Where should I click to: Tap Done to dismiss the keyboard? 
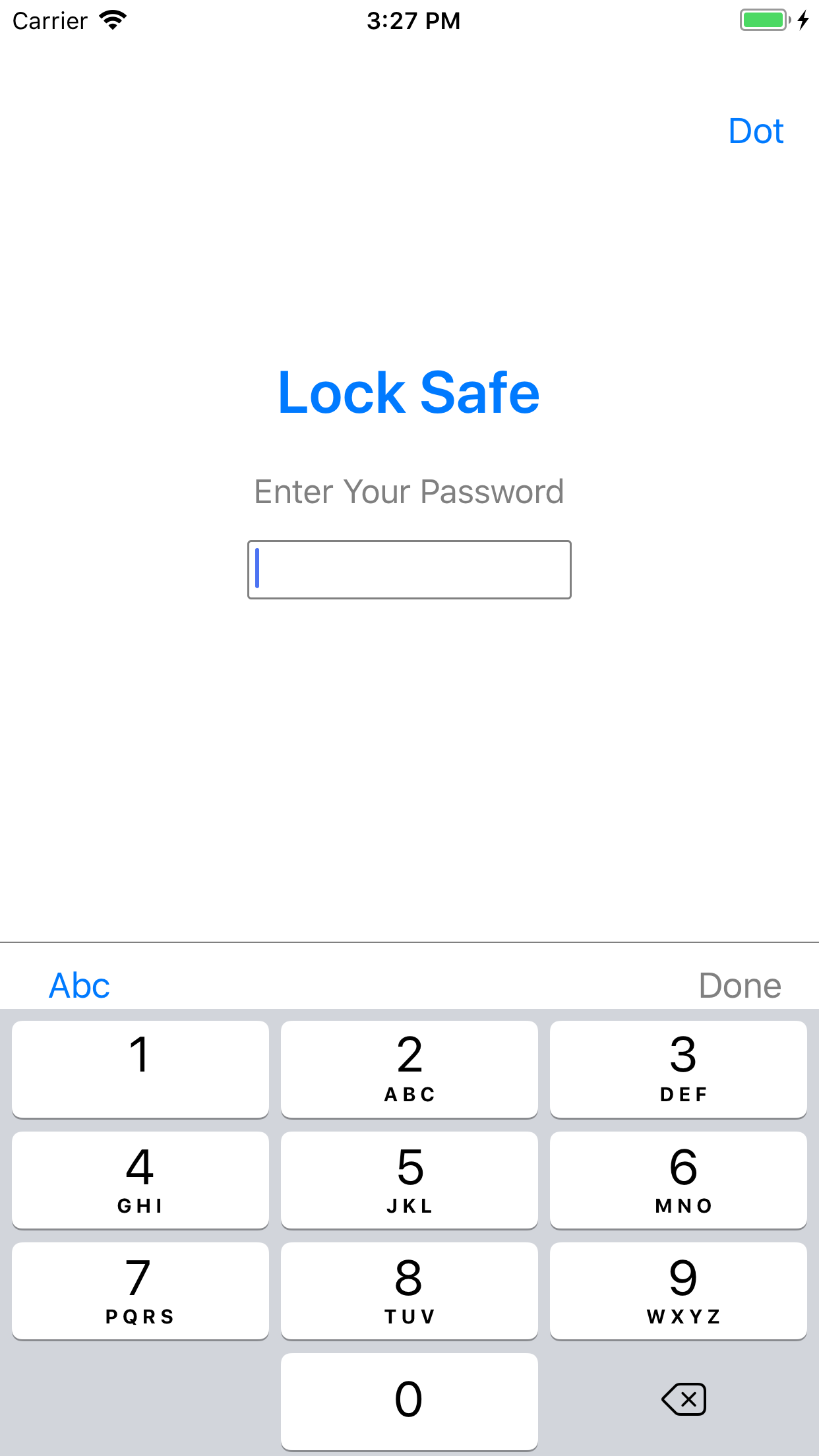(740, 985)
